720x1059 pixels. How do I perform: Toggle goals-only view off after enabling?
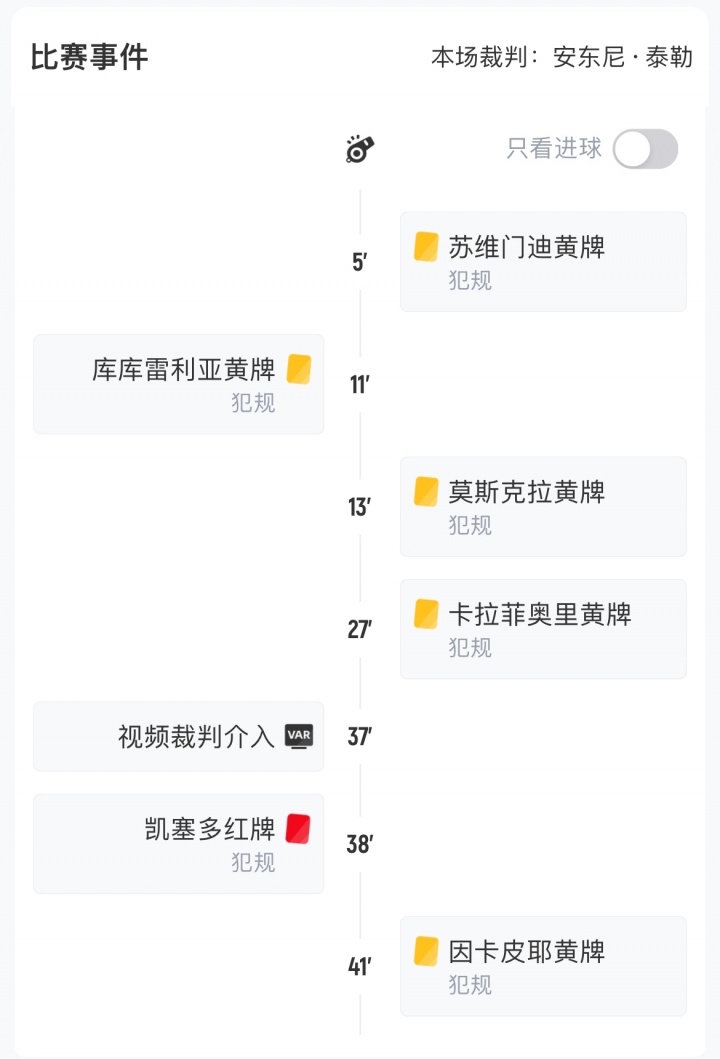tap(644, 148)
